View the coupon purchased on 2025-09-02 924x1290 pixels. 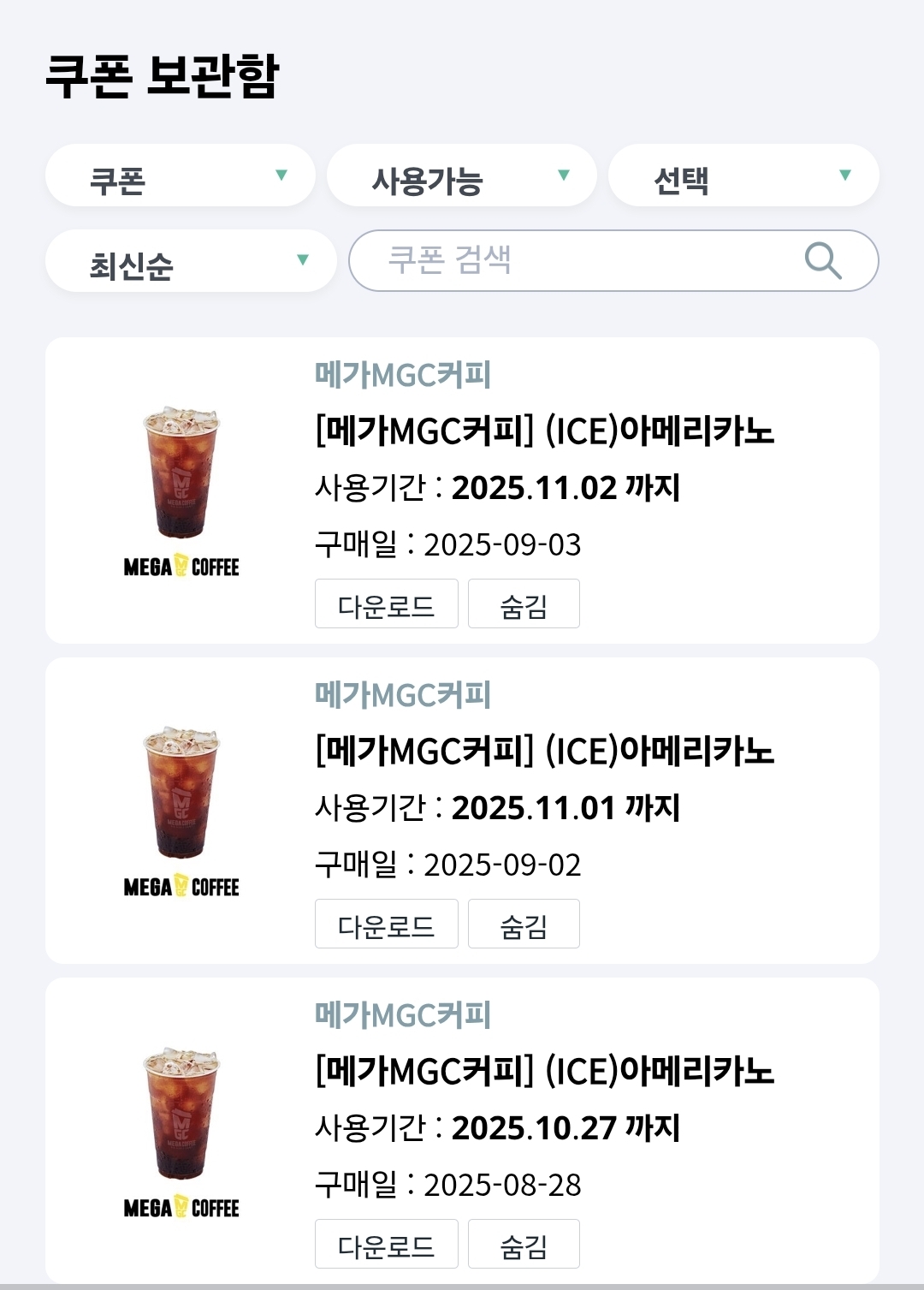click(544, 751)
